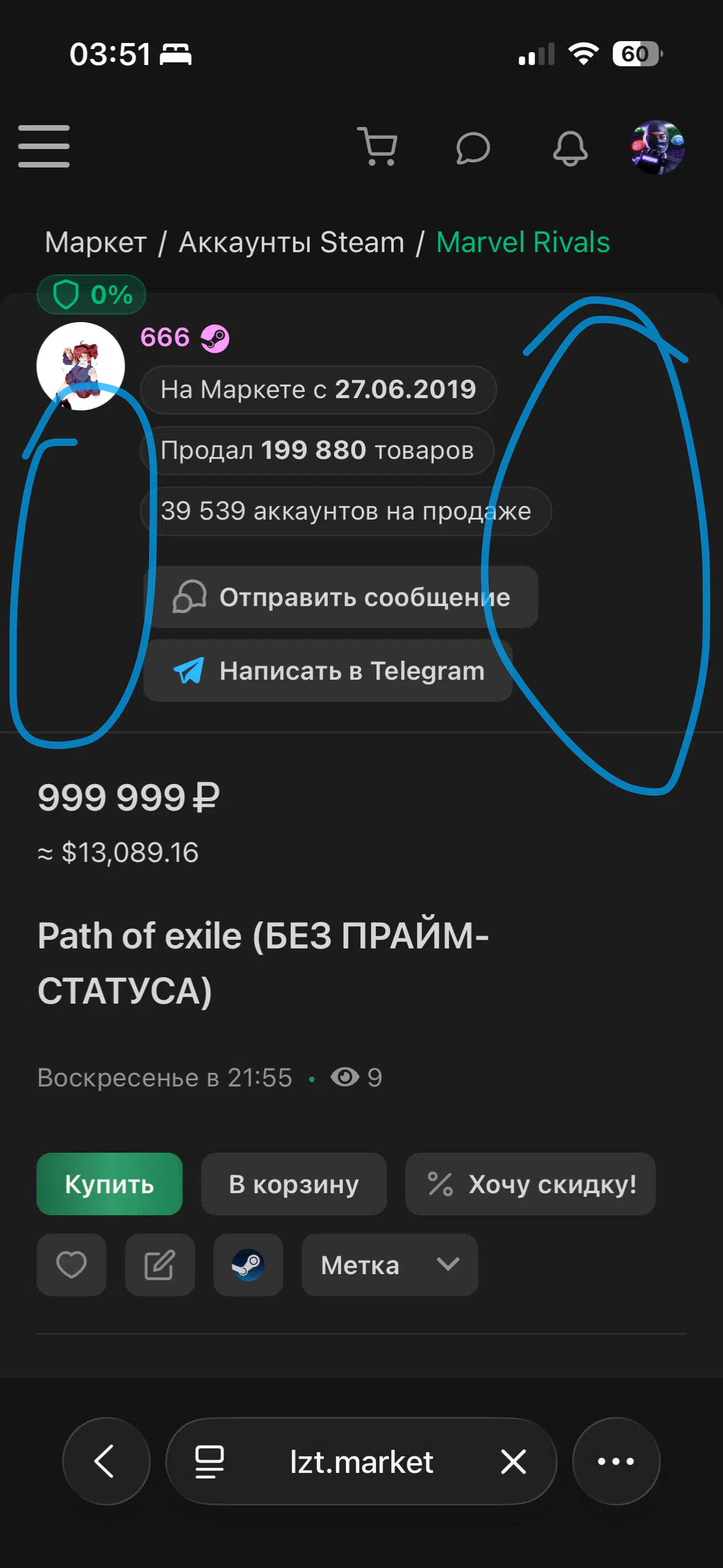Edit note with the pencil icon

click(x=159, y=1265)
